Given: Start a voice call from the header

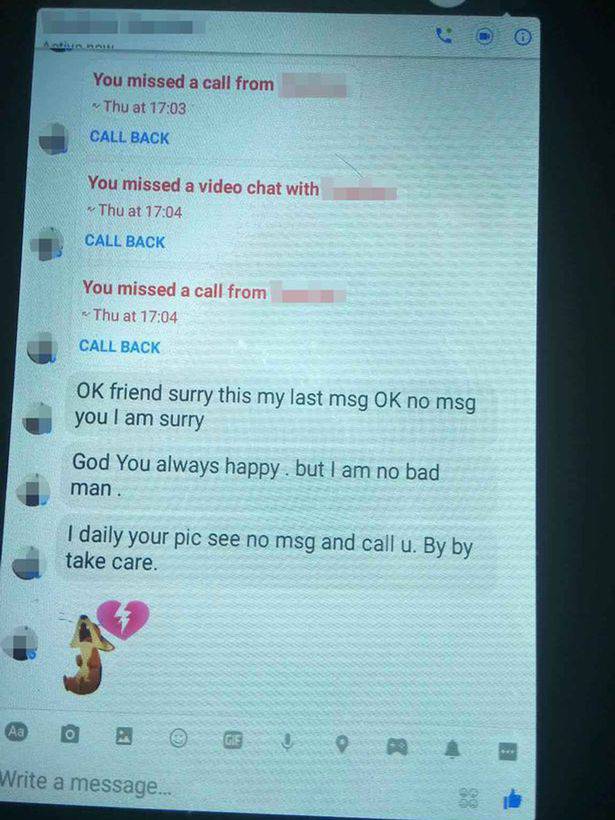Looking at the screenshot, I should [x=445, y=36].
